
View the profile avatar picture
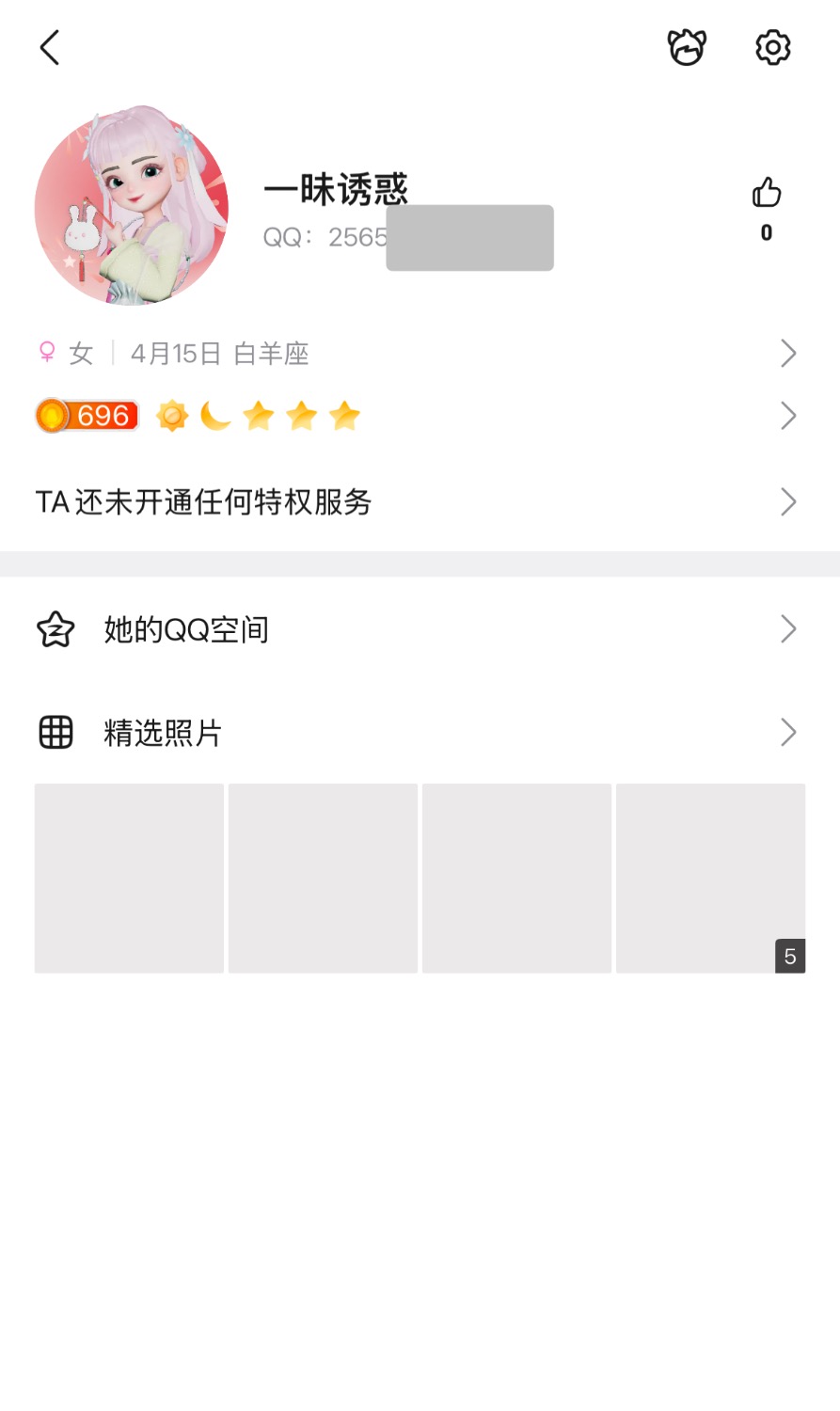coord(132,206)
